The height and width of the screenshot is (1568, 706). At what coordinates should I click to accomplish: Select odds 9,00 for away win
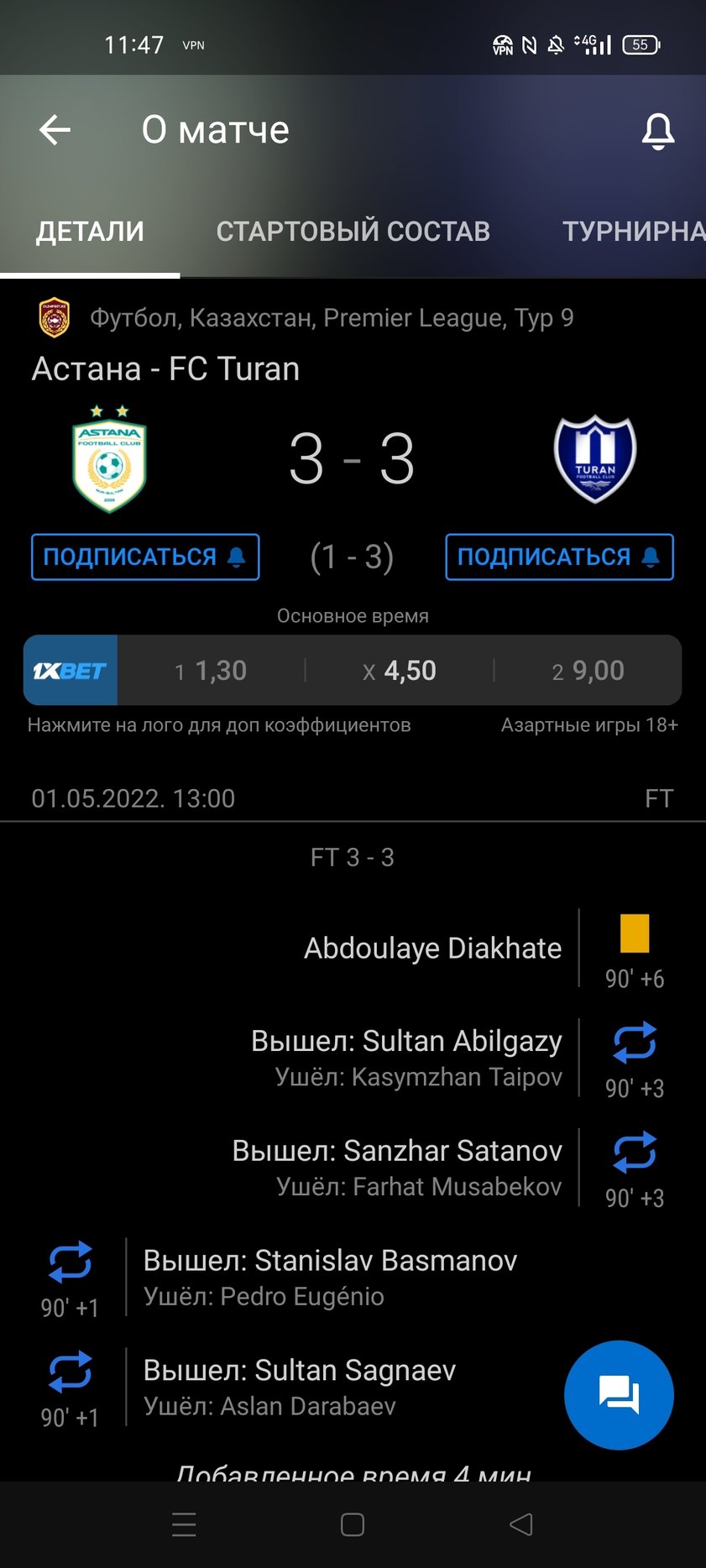coord(588,671)
